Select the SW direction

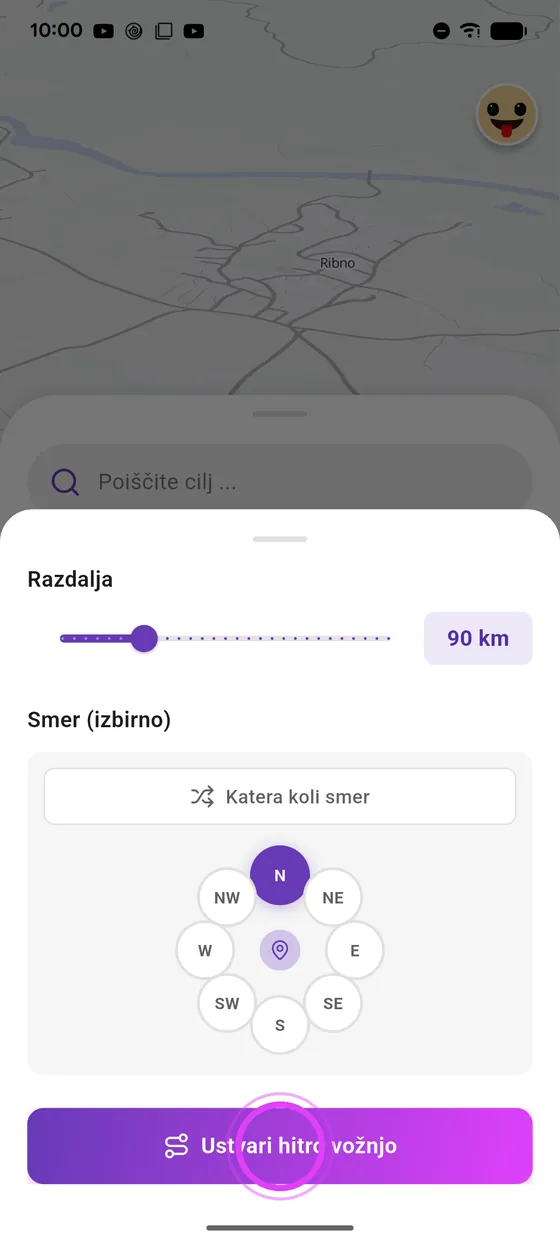pyautogui.click(x=227, y=1003)
